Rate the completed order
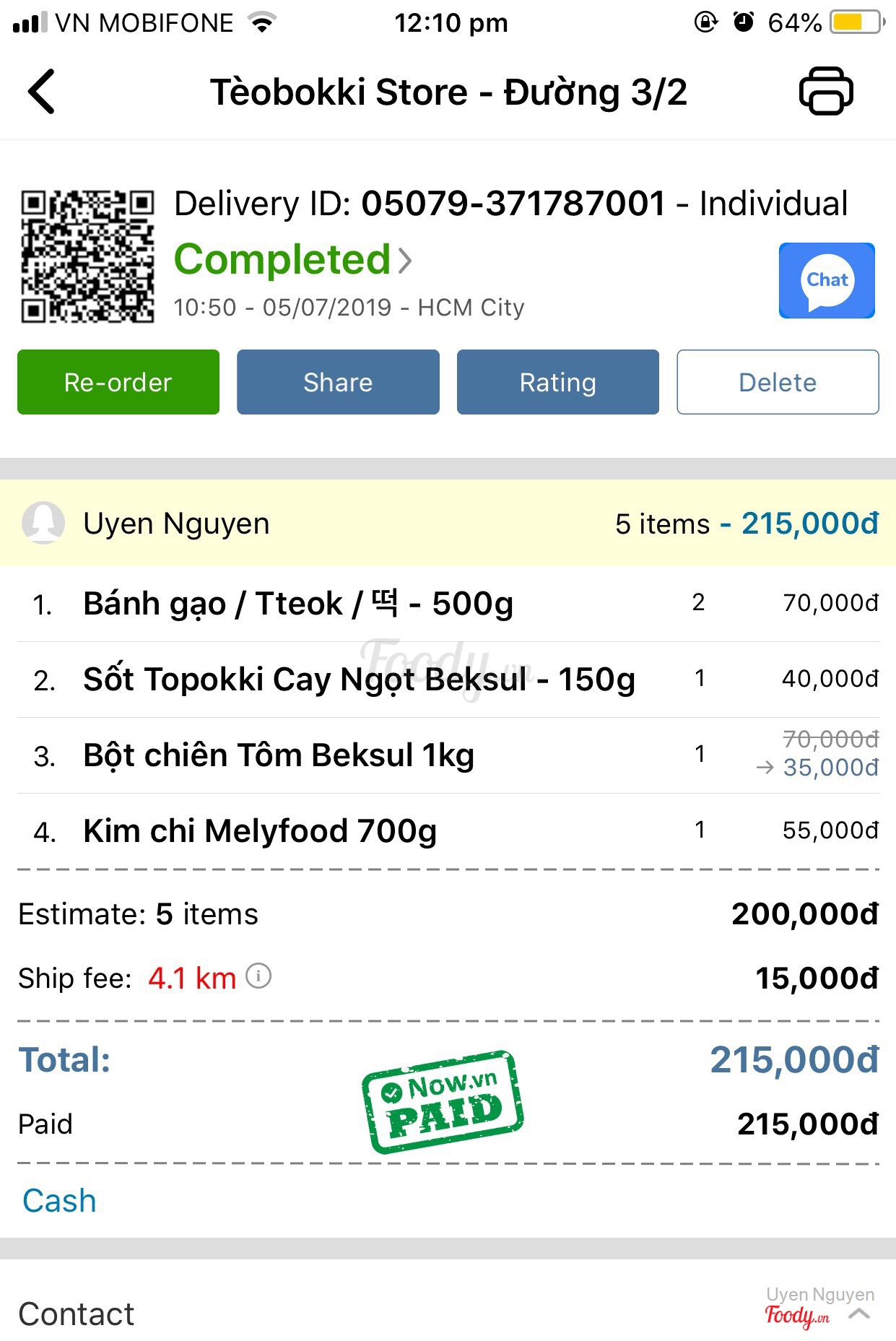896x1341 pixels. pyautogui.click(x=557, y=382)
